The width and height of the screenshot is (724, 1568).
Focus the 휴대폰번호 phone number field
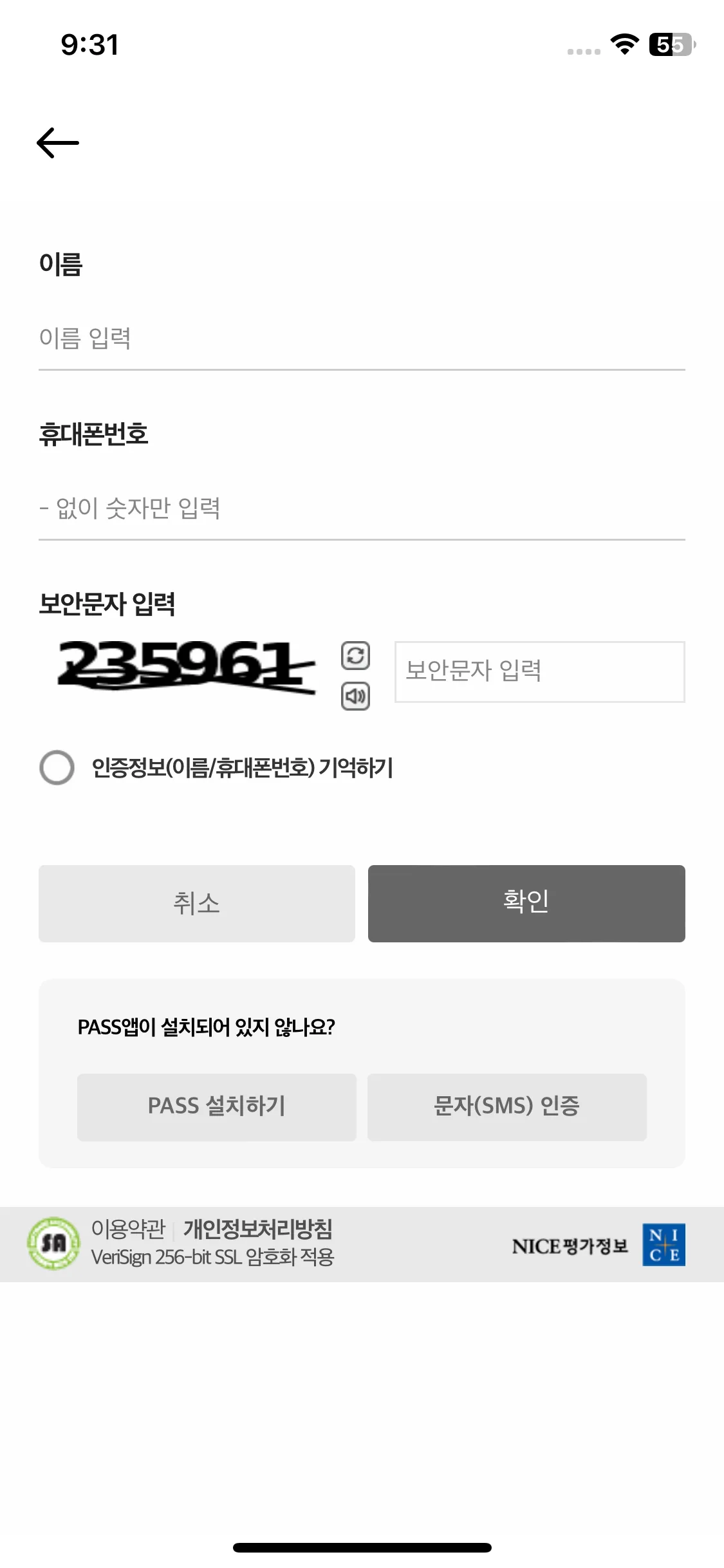tap(360, 509)
